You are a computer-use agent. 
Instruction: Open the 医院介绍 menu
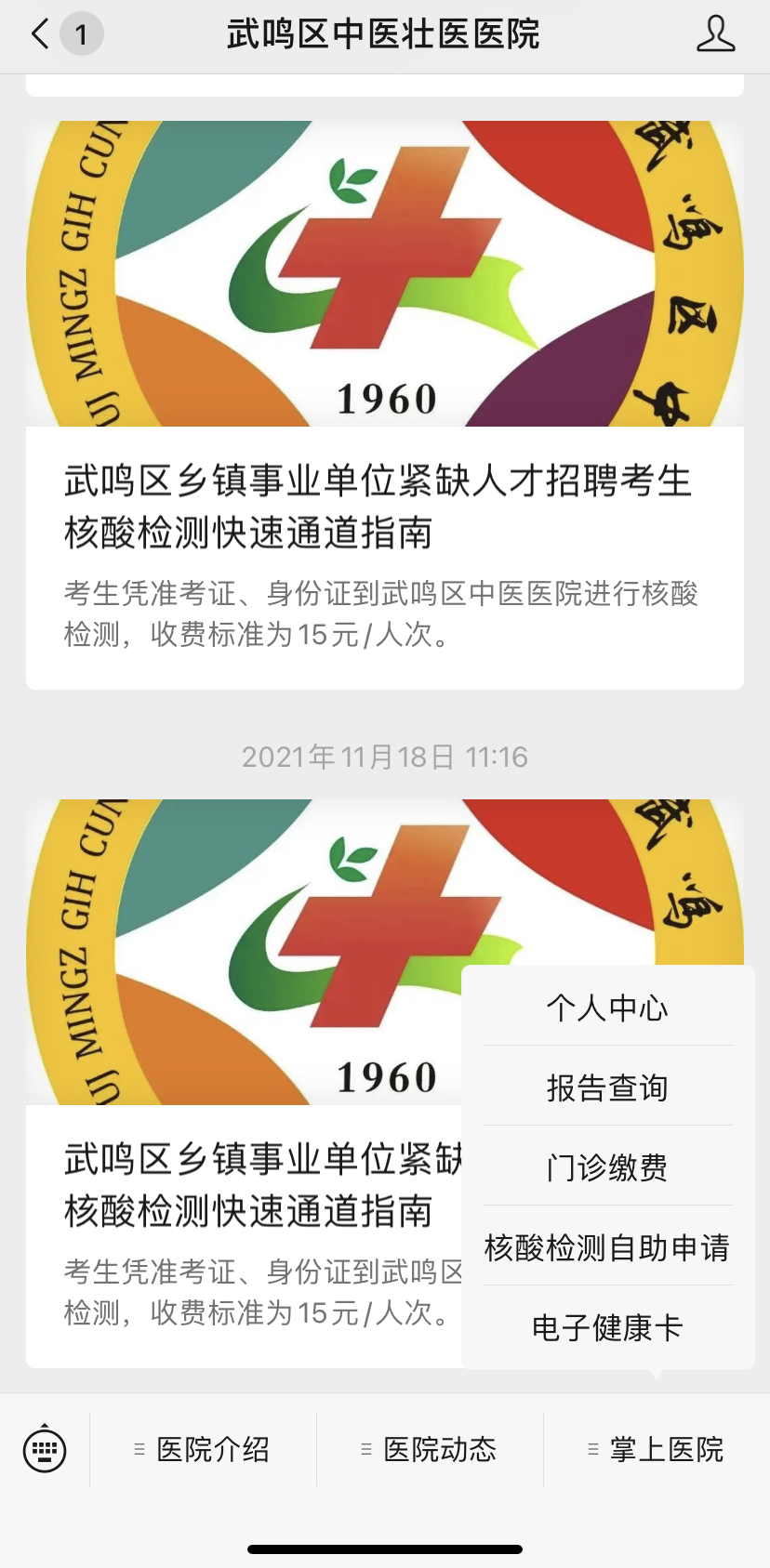pos(203,1449)
